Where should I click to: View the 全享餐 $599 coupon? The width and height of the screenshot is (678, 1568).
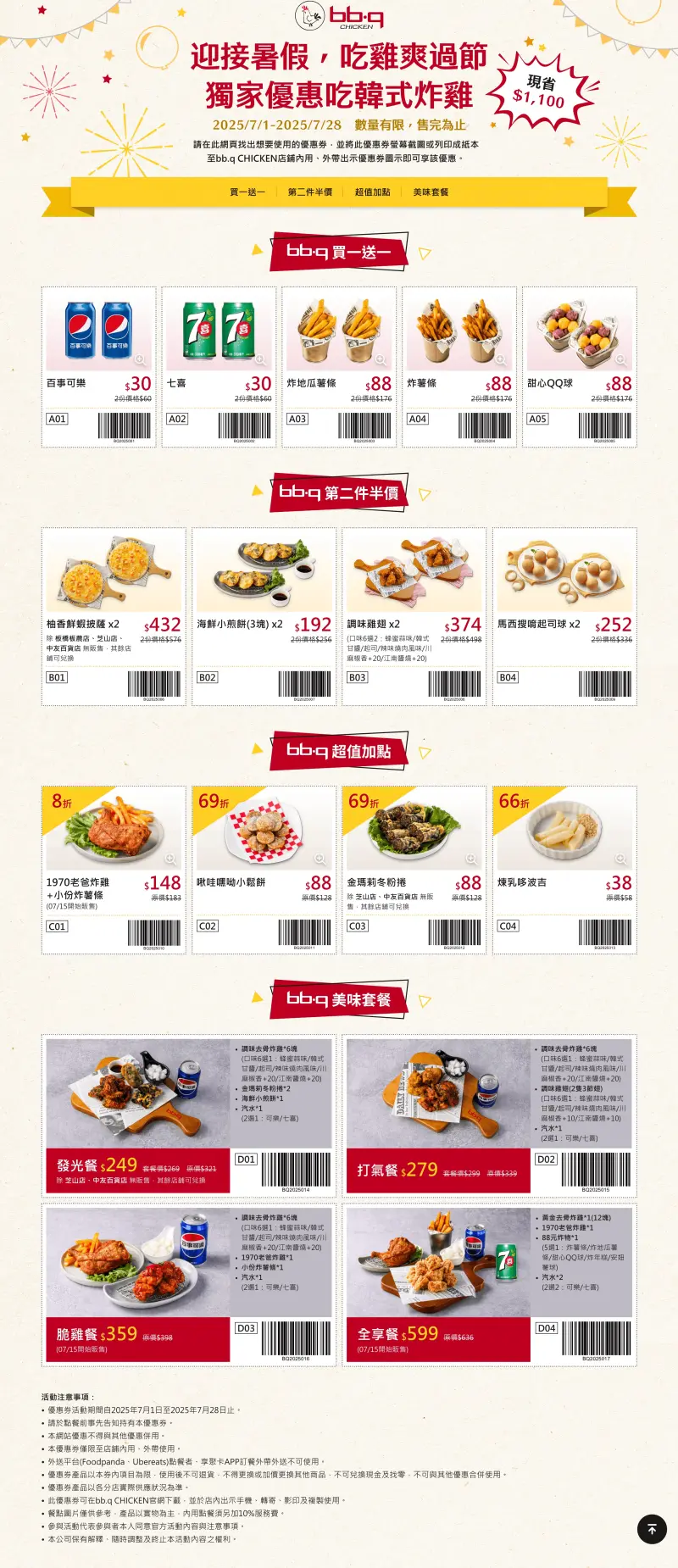point(489,1282)
